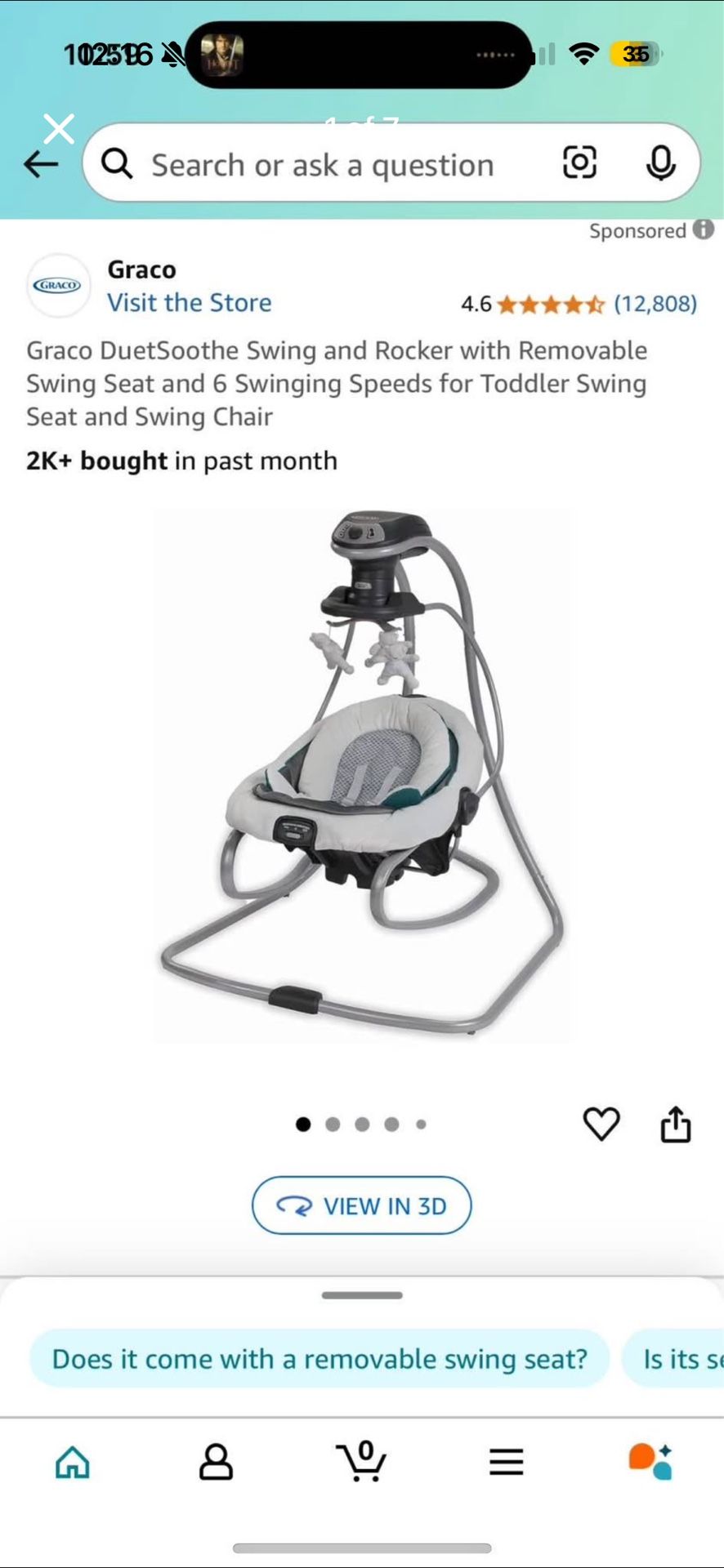Image resolution: width=724 pixels, height=1568 pixels.
Task: Open the camera visual search icon
Action: tap(579, 163)
